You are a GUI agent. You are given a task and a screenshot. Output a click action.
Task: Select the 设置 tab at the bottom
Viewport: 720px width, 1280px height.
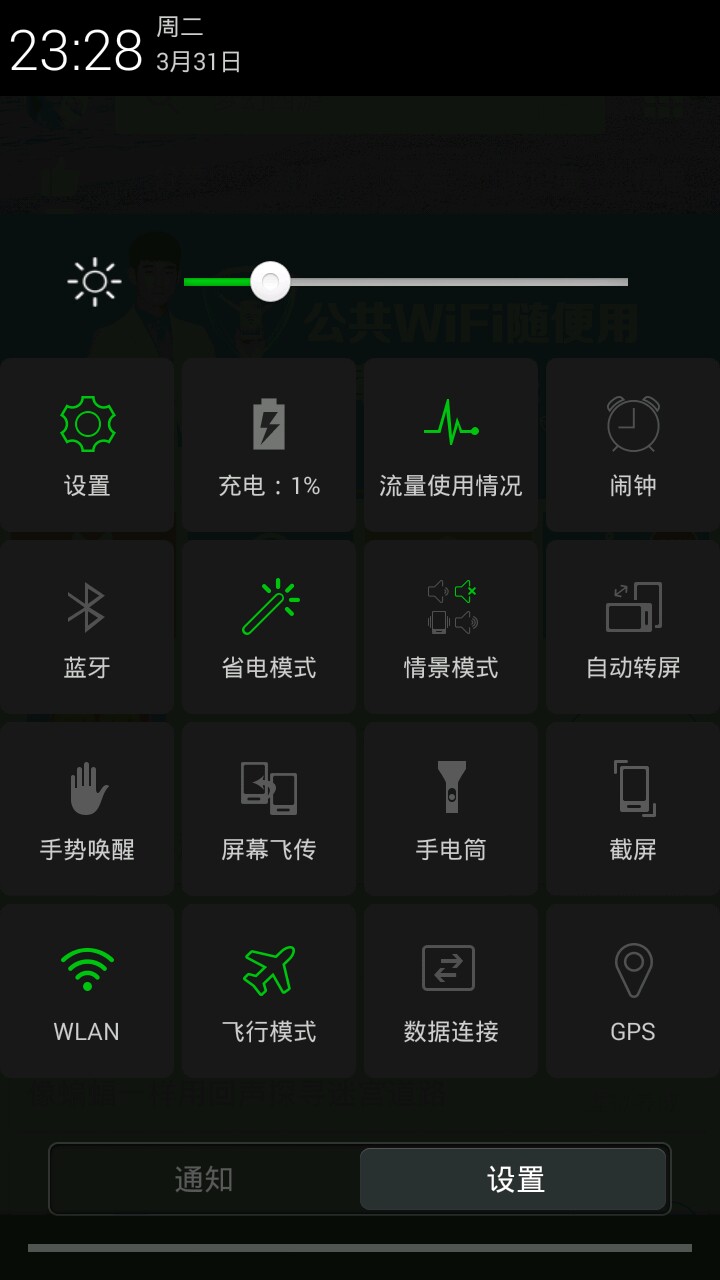(x=514, y=1179)
